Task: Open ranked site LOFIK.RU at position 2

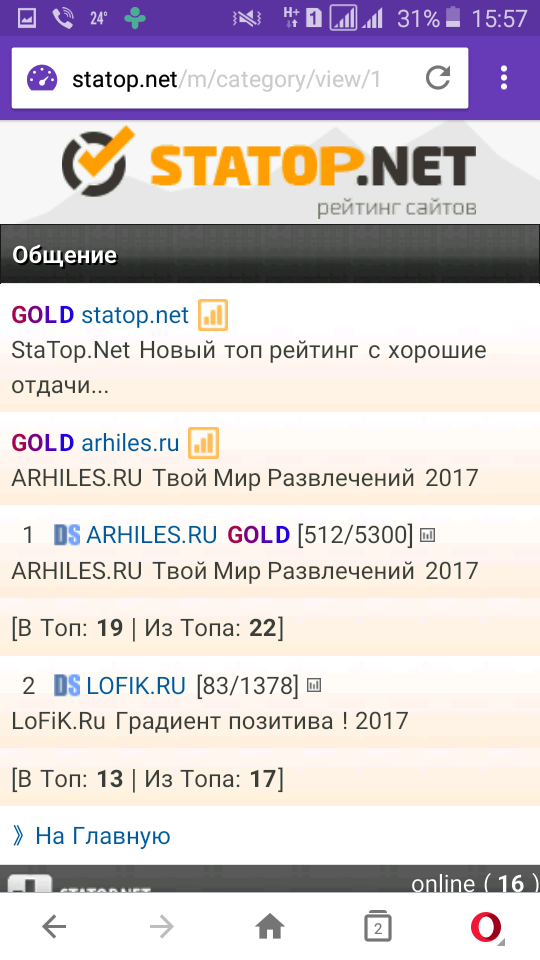Action: pyautogui.click(x=136, y=686)
